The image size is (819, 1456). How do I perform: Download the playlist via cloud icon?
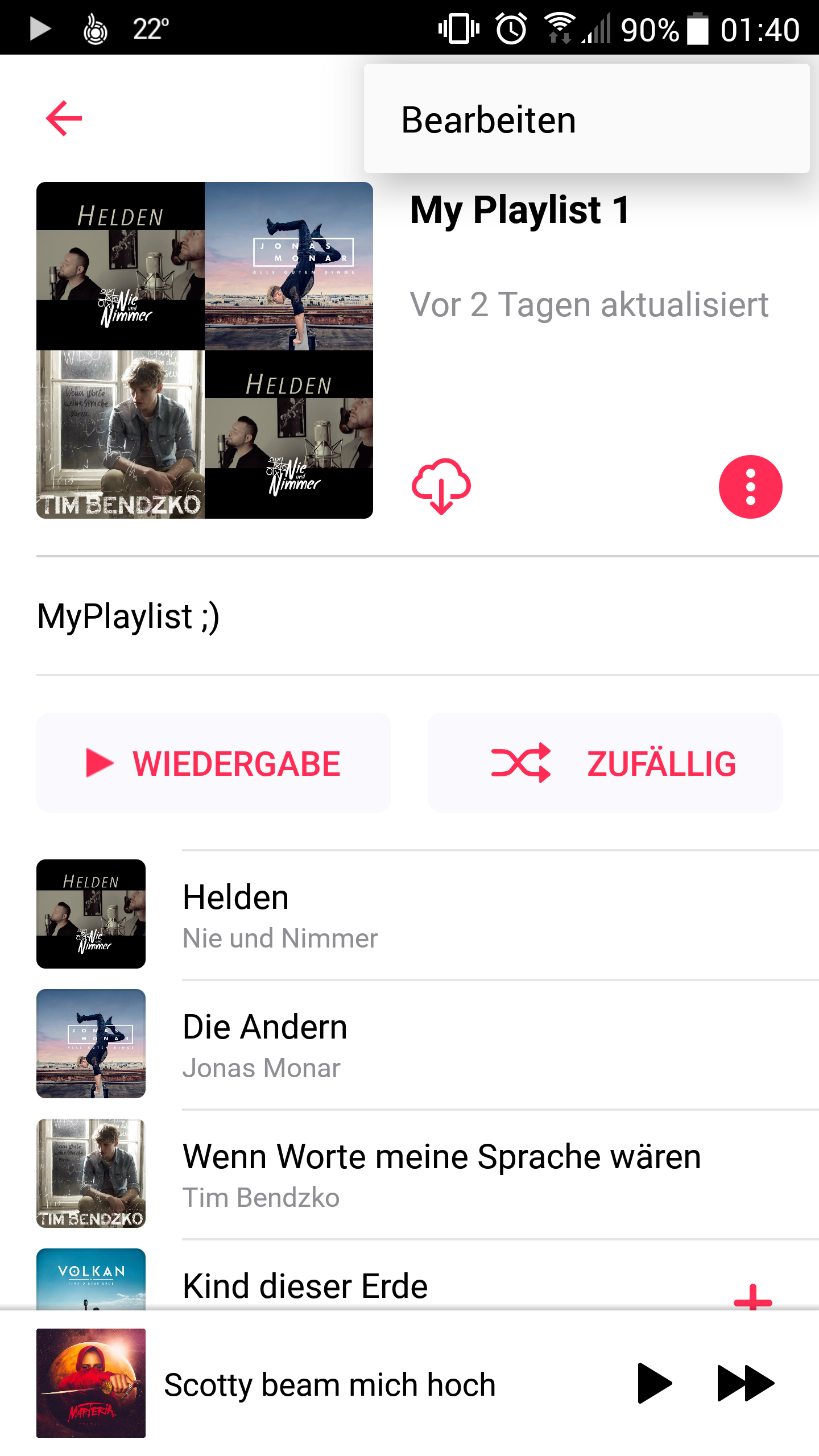click(x=441, y=486)
